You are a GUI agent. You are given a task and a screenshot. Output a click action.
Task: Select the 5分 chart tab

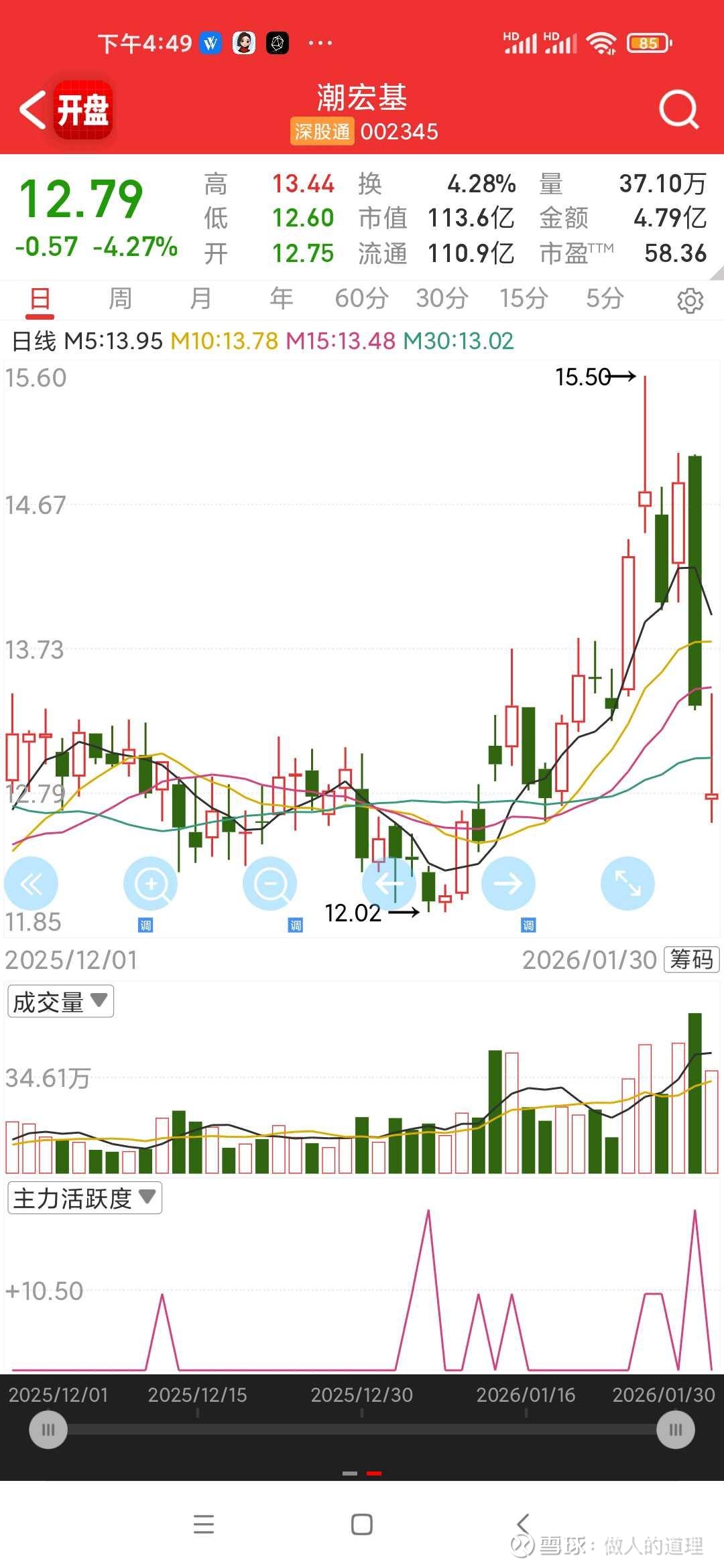[x=605, y=298]
